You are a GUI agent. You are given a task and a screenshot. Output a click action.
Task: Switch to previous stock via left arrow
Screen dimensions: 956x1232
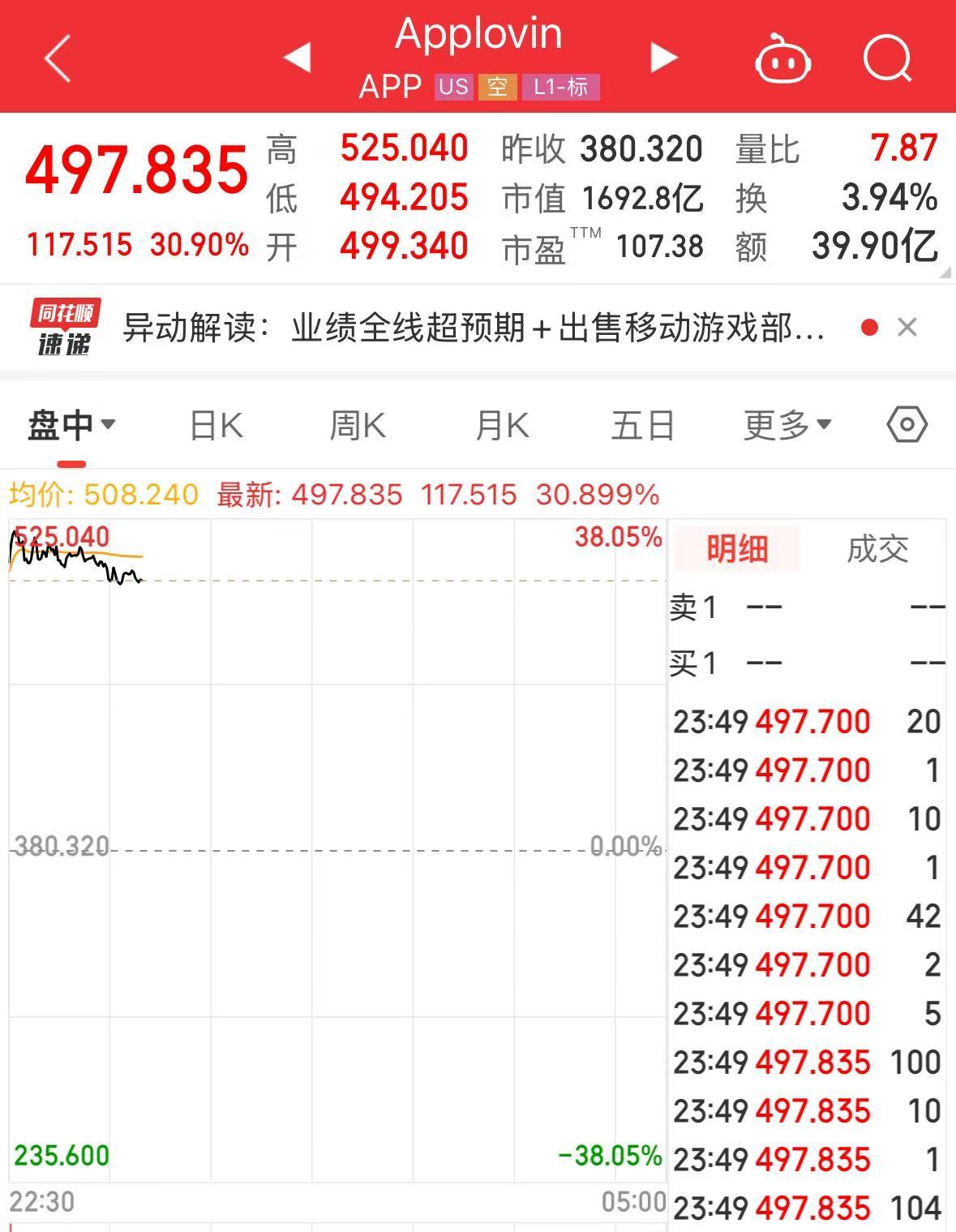(x=298, y=57)
